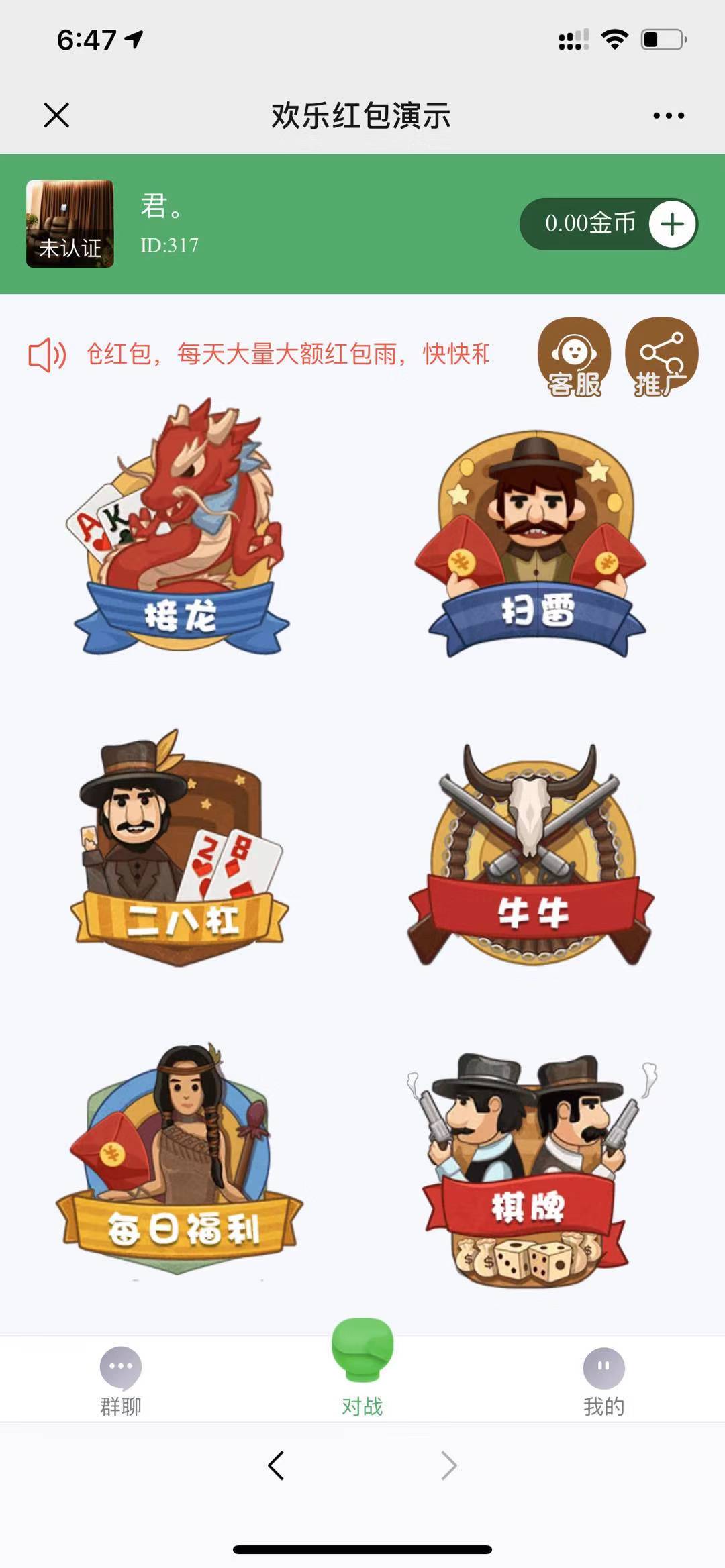Enter the 牛牛 game

530,853
